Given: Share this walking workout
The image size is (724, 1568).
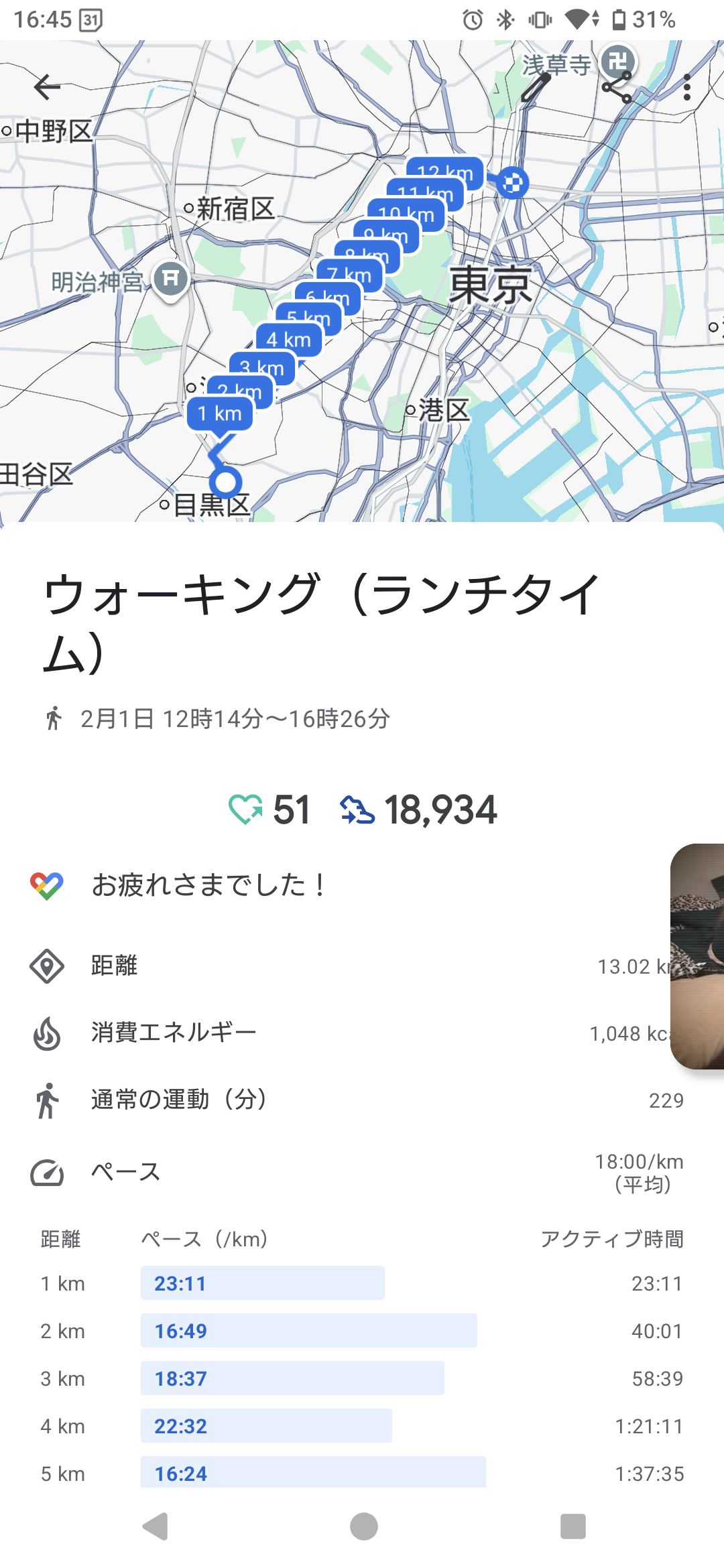Looking at the screenshot, I should (x=617, y=88).
